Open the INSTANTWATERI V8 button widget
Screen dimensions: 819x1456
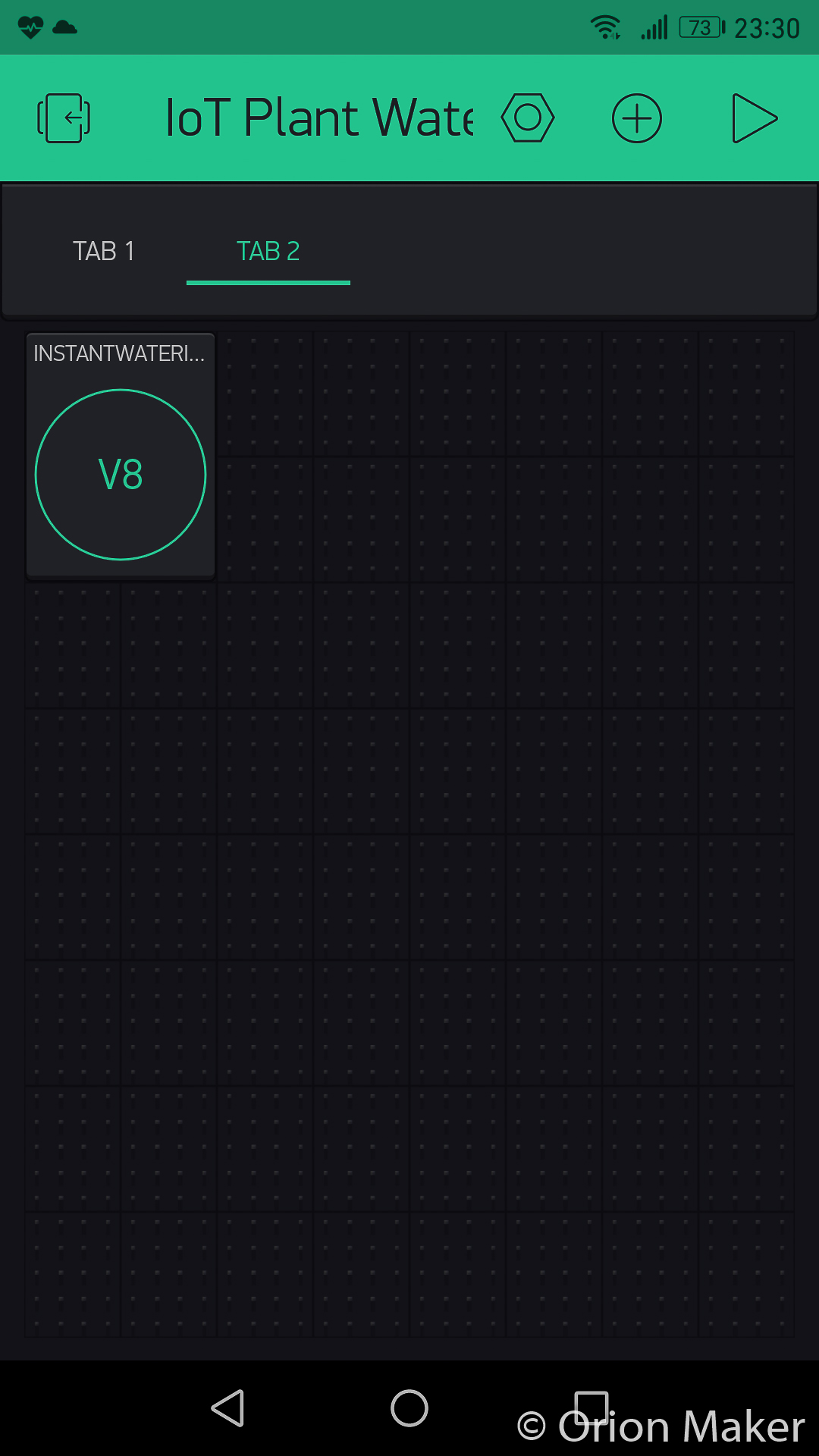pyautogui.click(x=121, y=474)
